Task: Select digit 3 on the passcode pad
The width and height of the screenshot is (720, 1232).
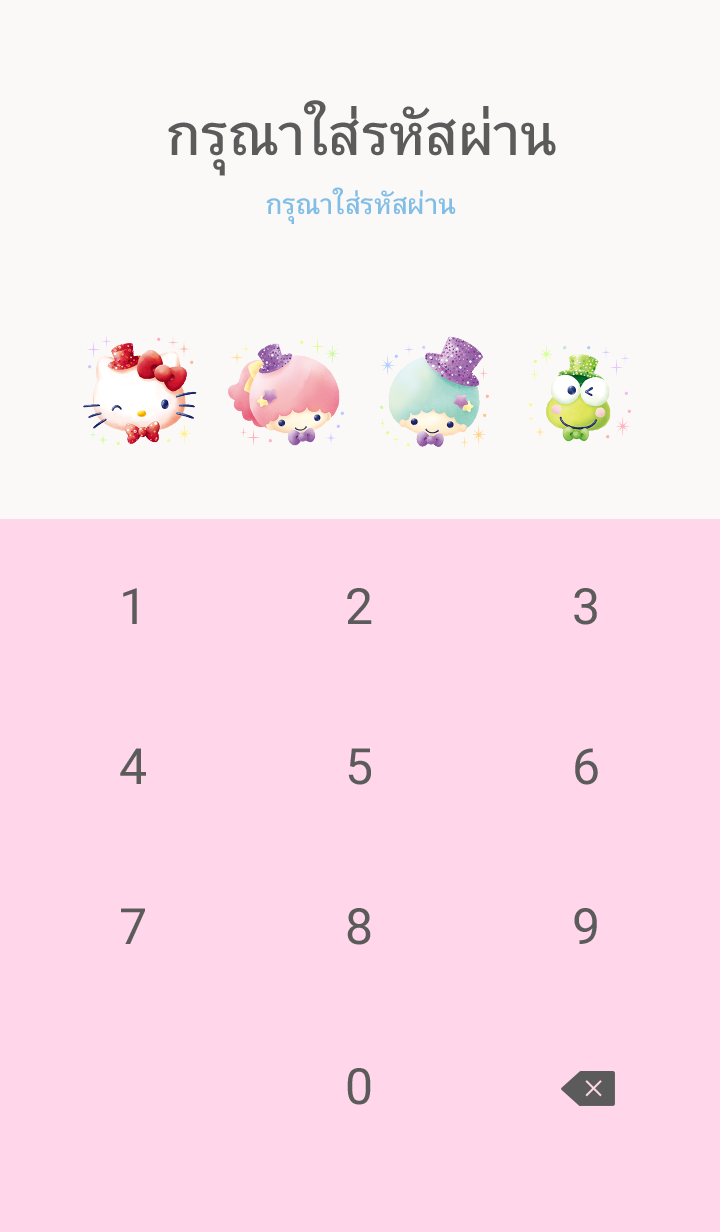Action: coord(586,607)
